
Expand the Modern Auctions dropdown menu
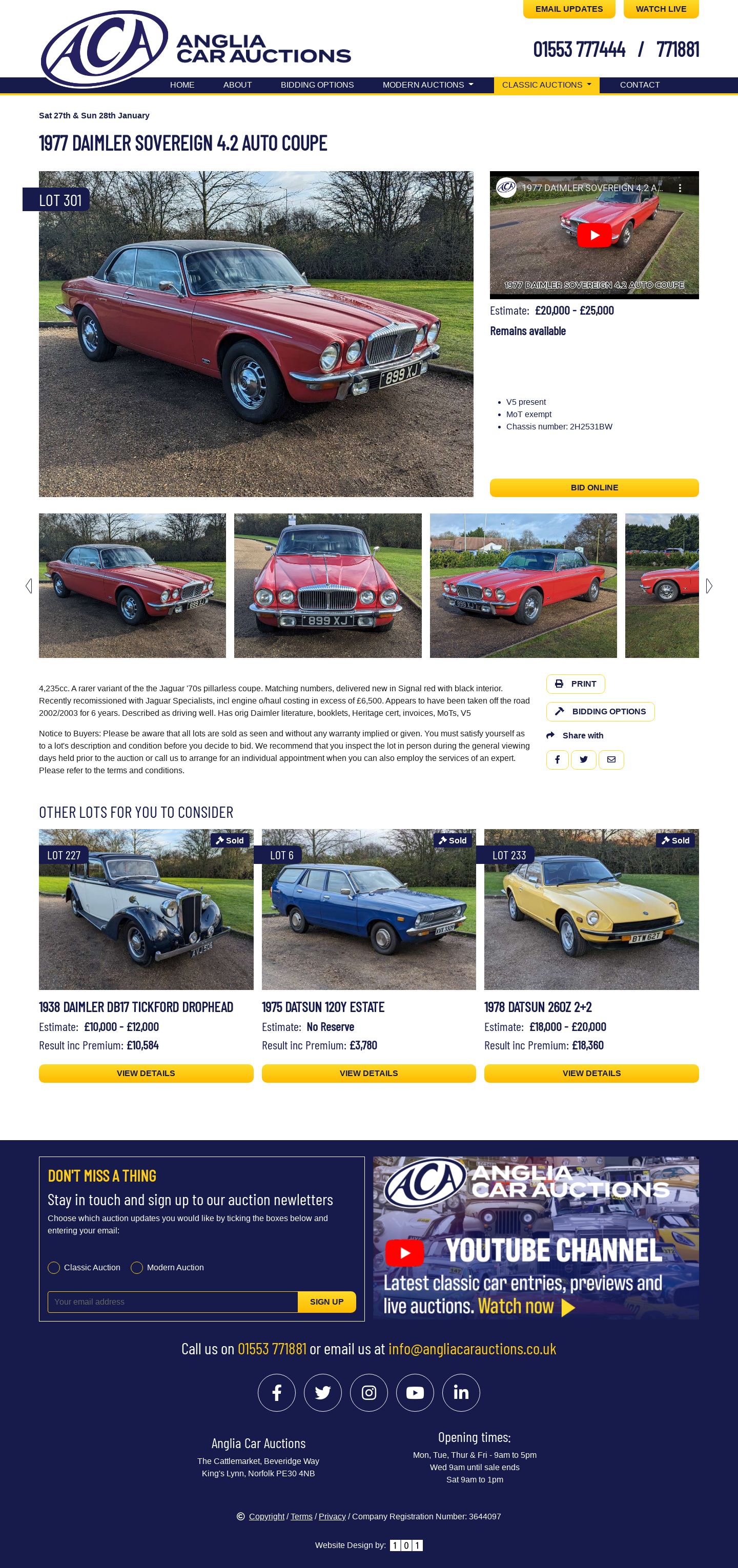tap(427, 85)
